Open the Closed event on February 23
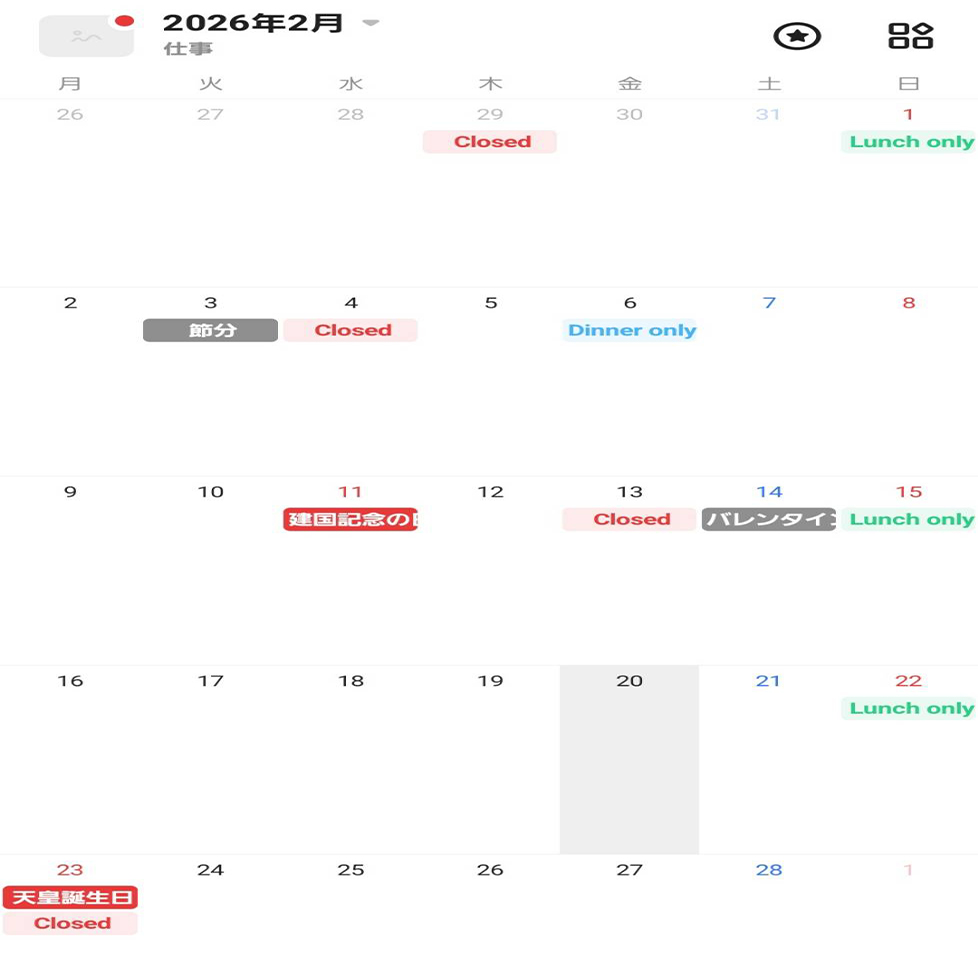 (x=70, y=923)
